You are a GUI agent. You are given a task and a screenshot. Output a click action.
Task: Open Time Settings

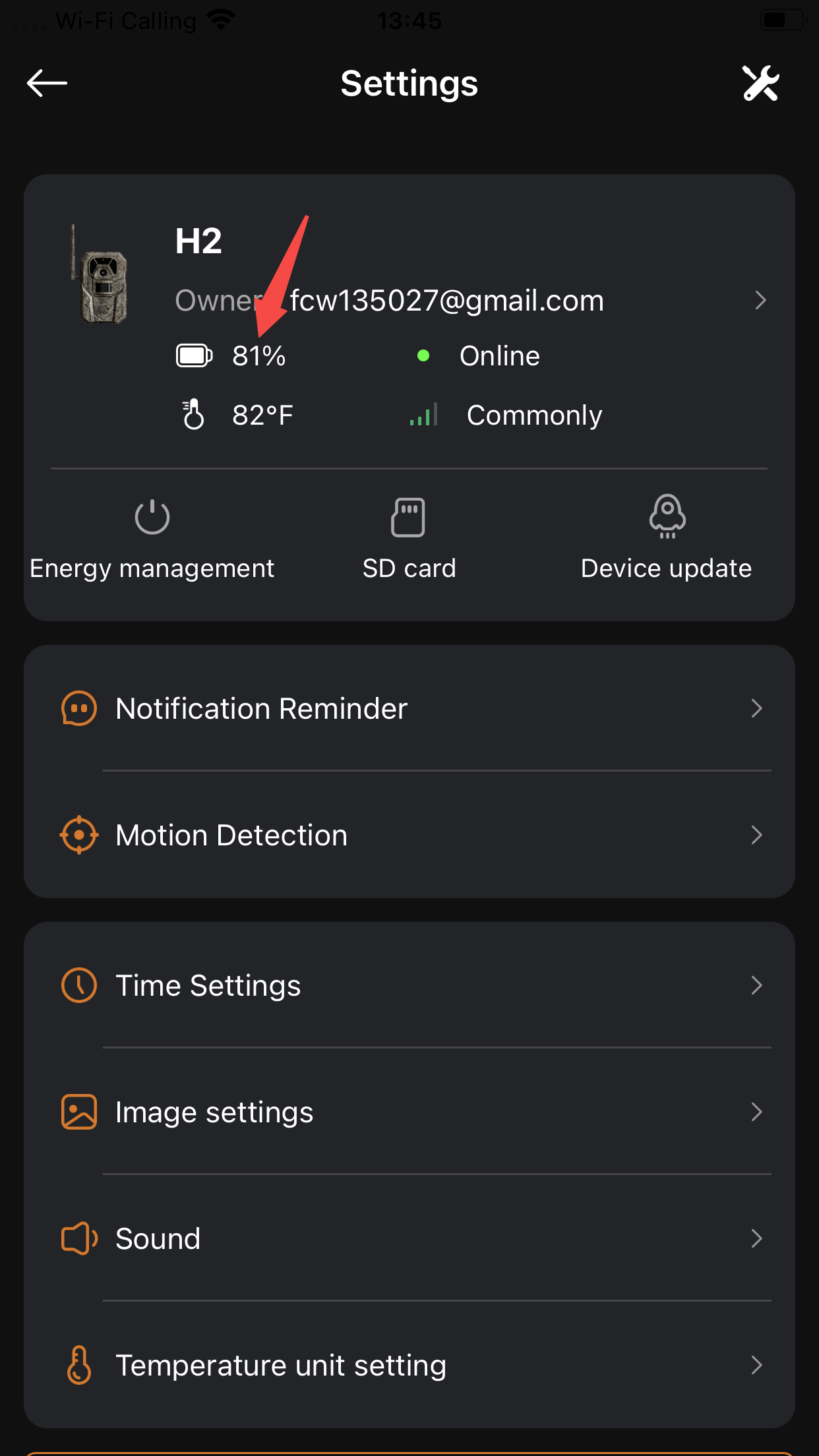pos(409,986)
